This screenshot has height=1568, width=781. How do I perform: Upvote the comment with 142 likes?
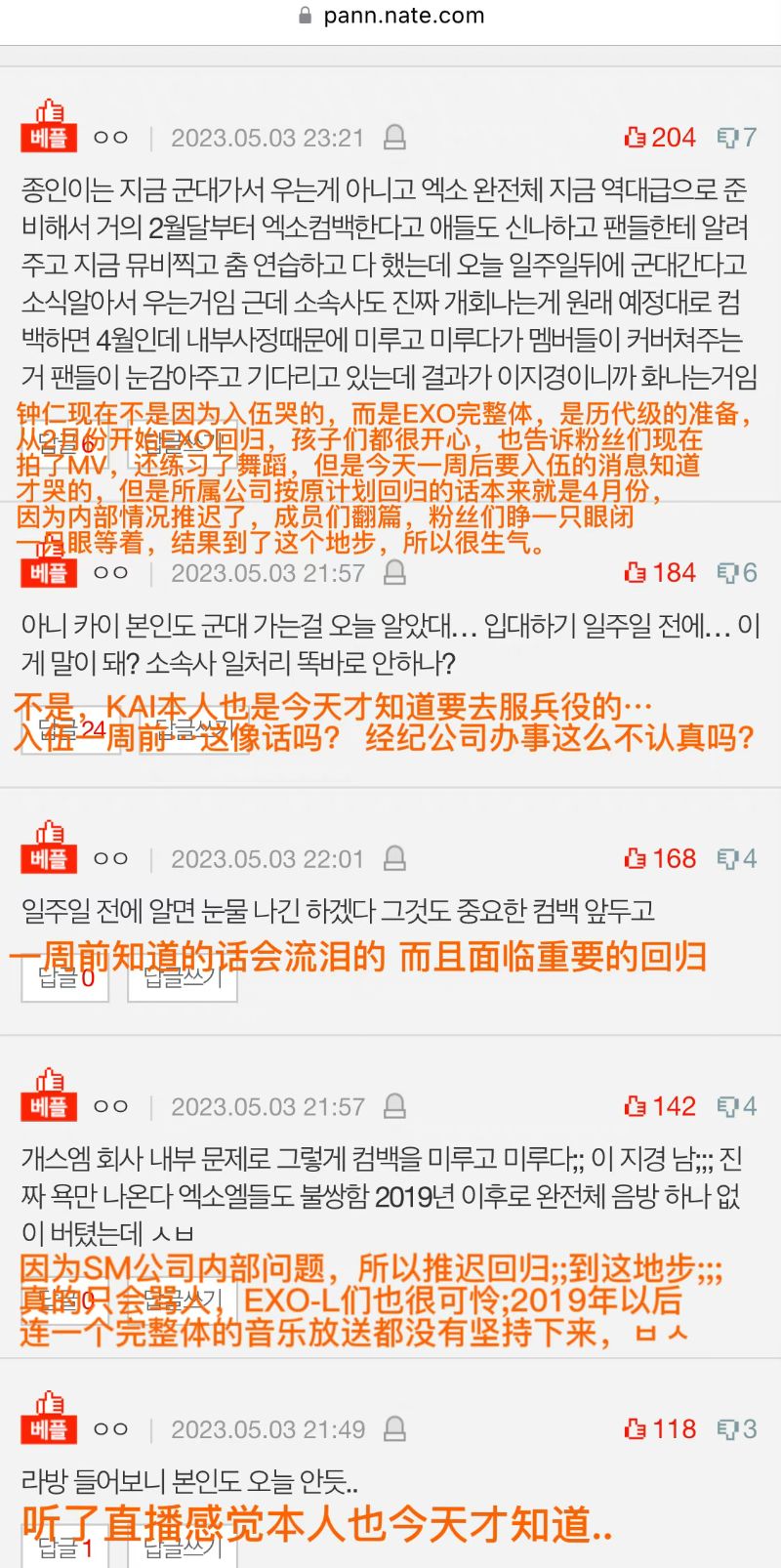point(659,1107)
